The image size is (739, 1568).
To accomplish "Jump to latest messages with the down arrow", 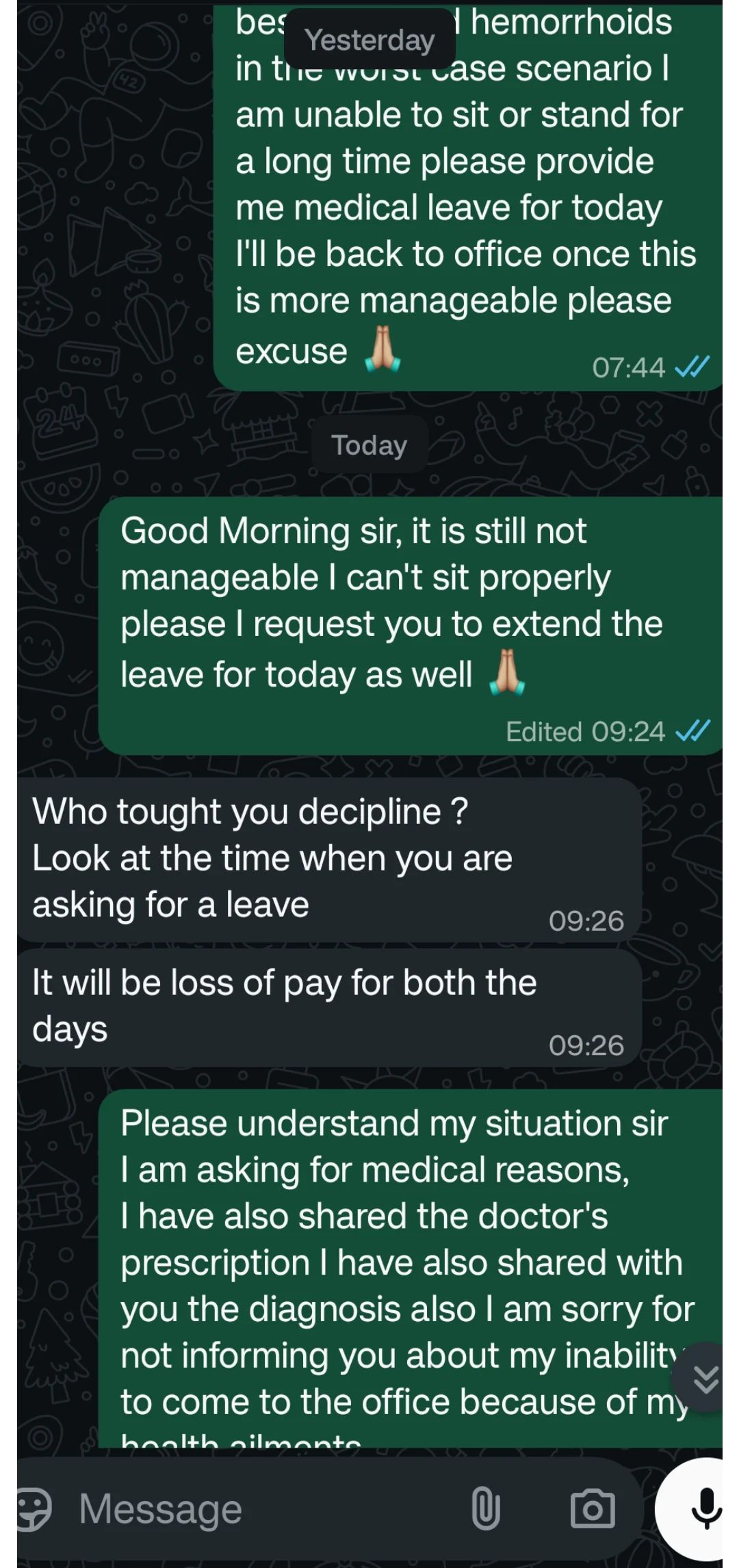I will (705, 1378).
